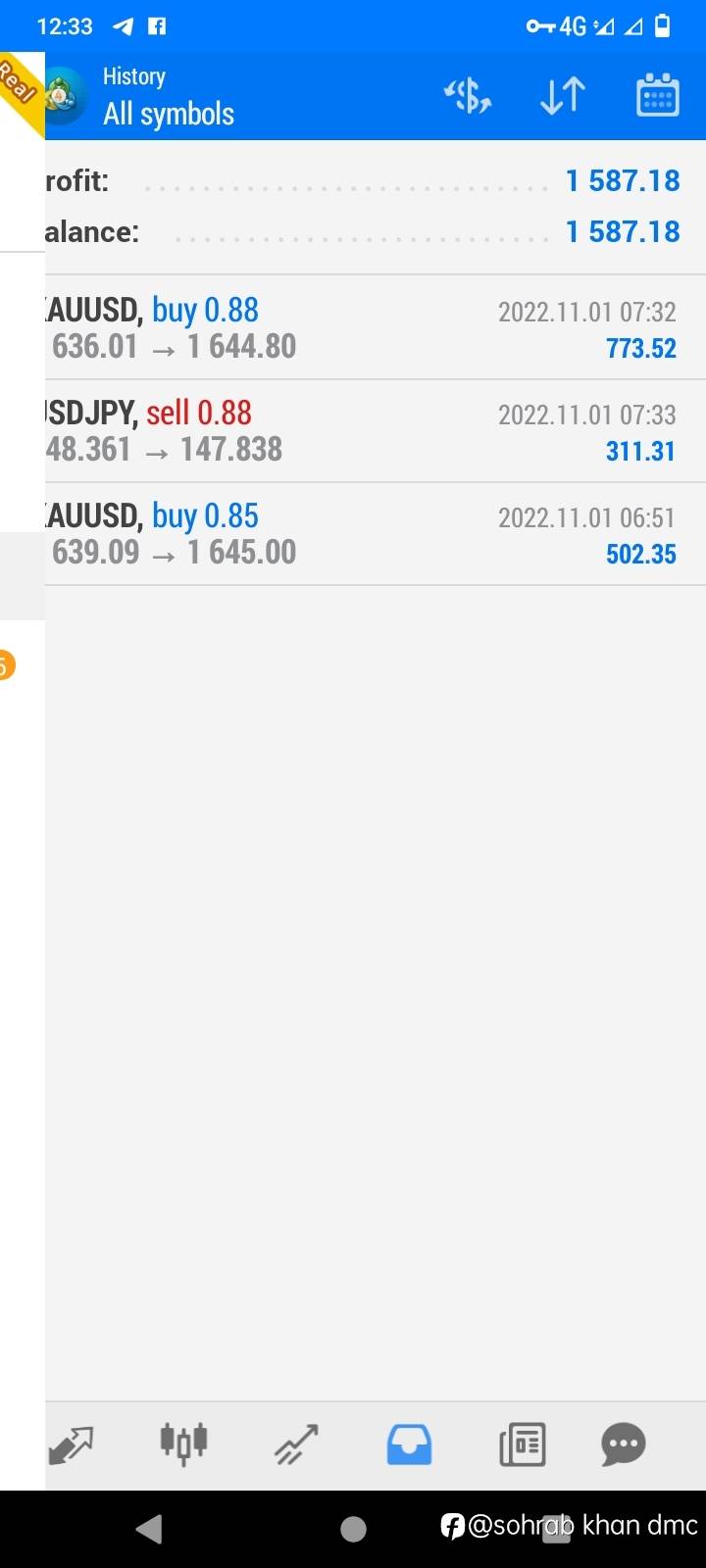Switch to the Quotes tab
706x1568 pixels.
pyautogui.click(x=71, y=1445)
